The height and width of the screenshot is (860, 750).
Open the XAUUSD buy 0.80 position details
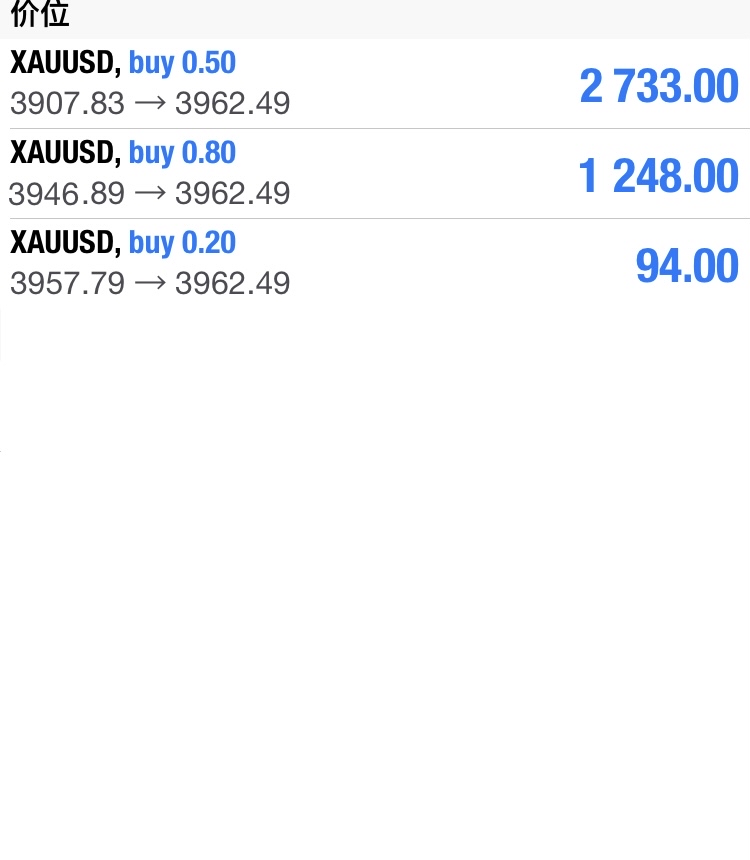pos(375,174)
